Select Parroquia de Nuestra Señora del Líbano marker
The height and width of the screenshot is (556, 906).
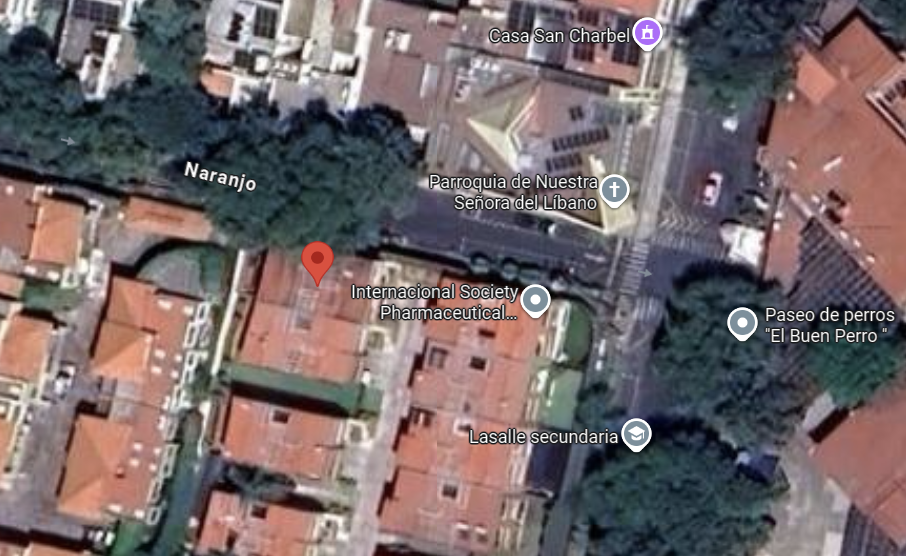click(615, 189)
